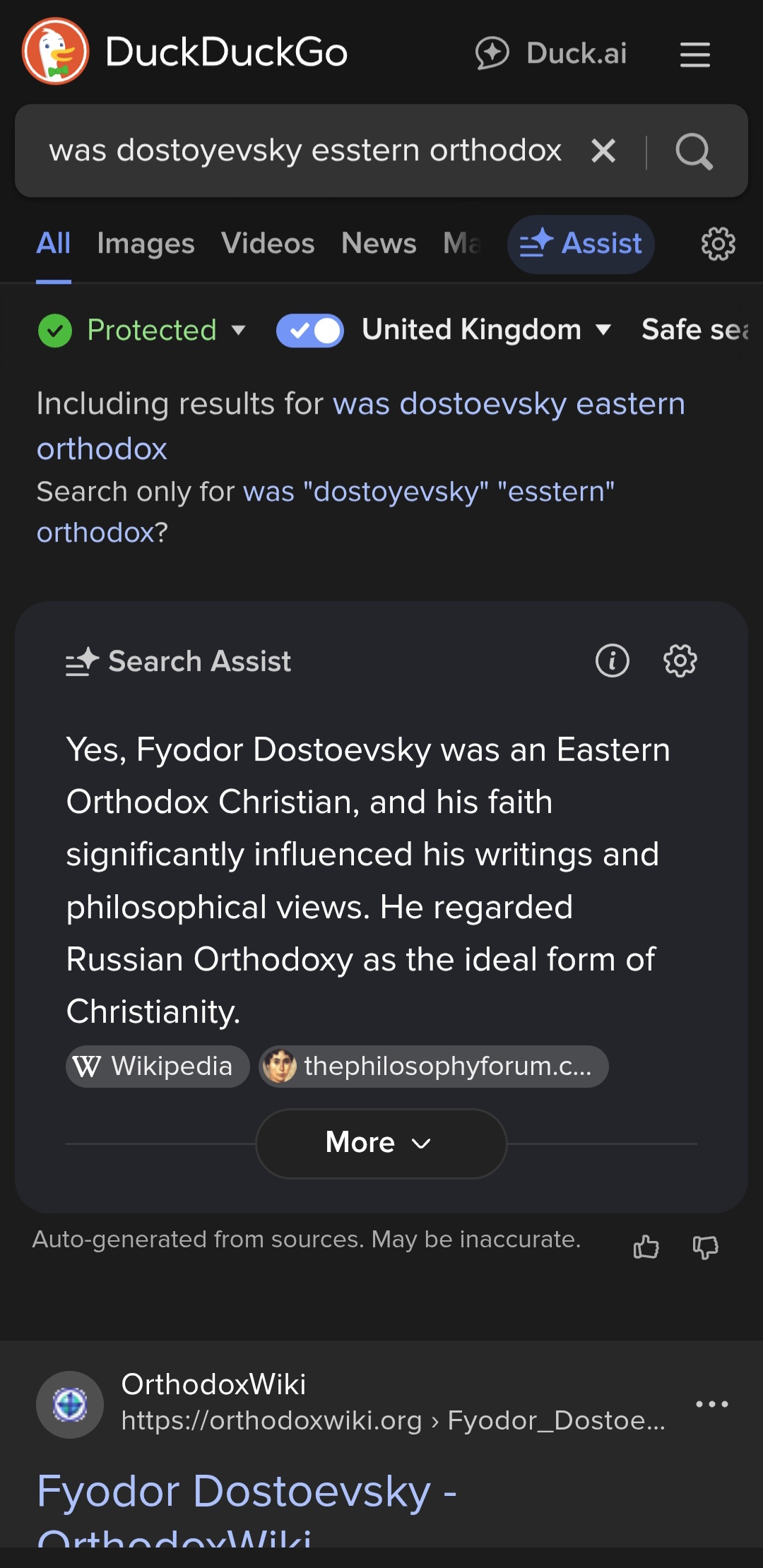Clear the search query text

(x=603, y=150)
